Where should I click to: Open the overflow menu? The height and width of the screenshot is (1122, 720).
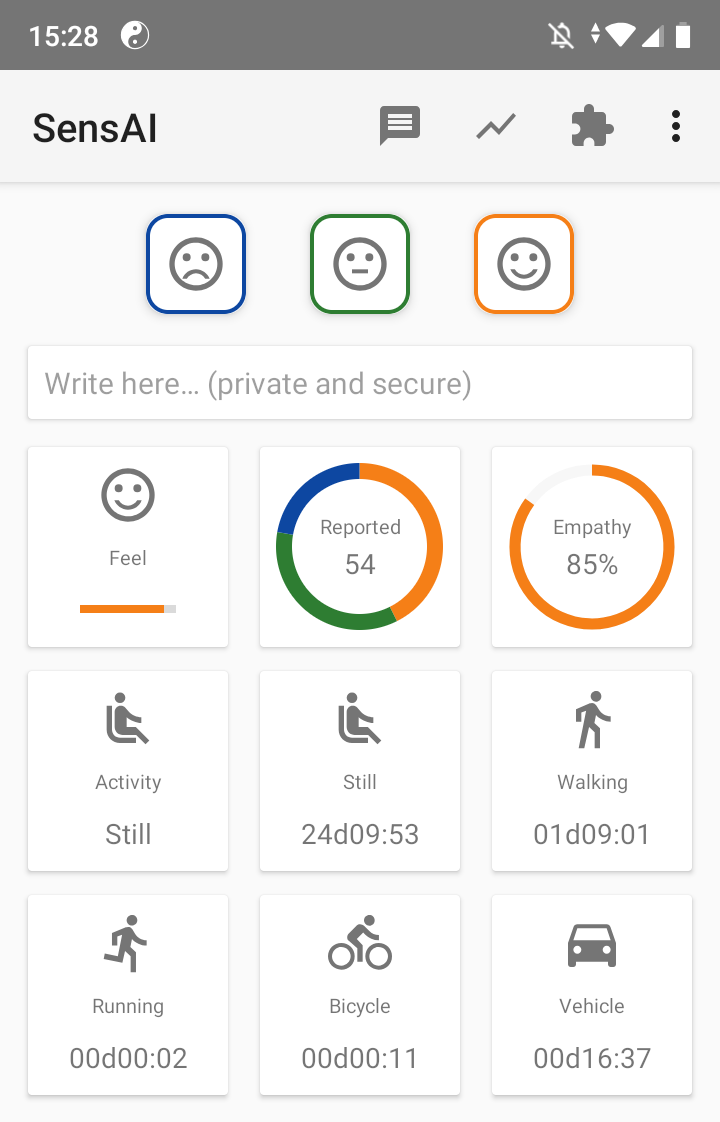[676, 127]
